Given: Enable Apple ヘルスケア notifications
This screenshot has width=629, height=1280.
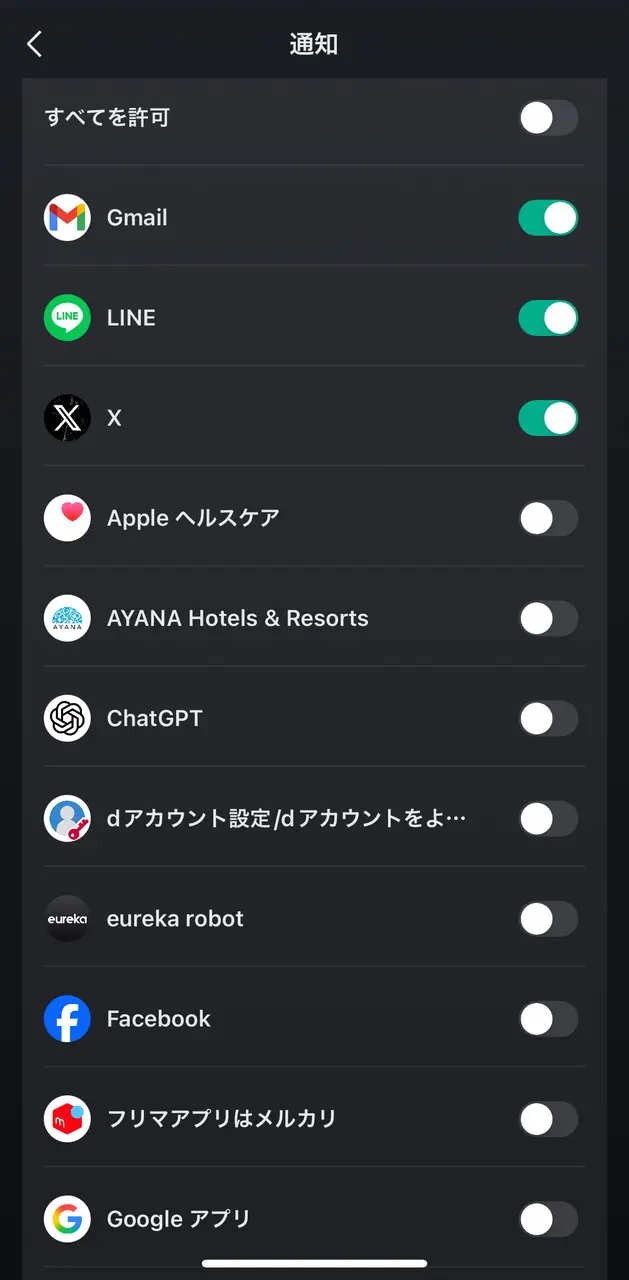Looking at the screenshot, I should (x=548, y=518).
